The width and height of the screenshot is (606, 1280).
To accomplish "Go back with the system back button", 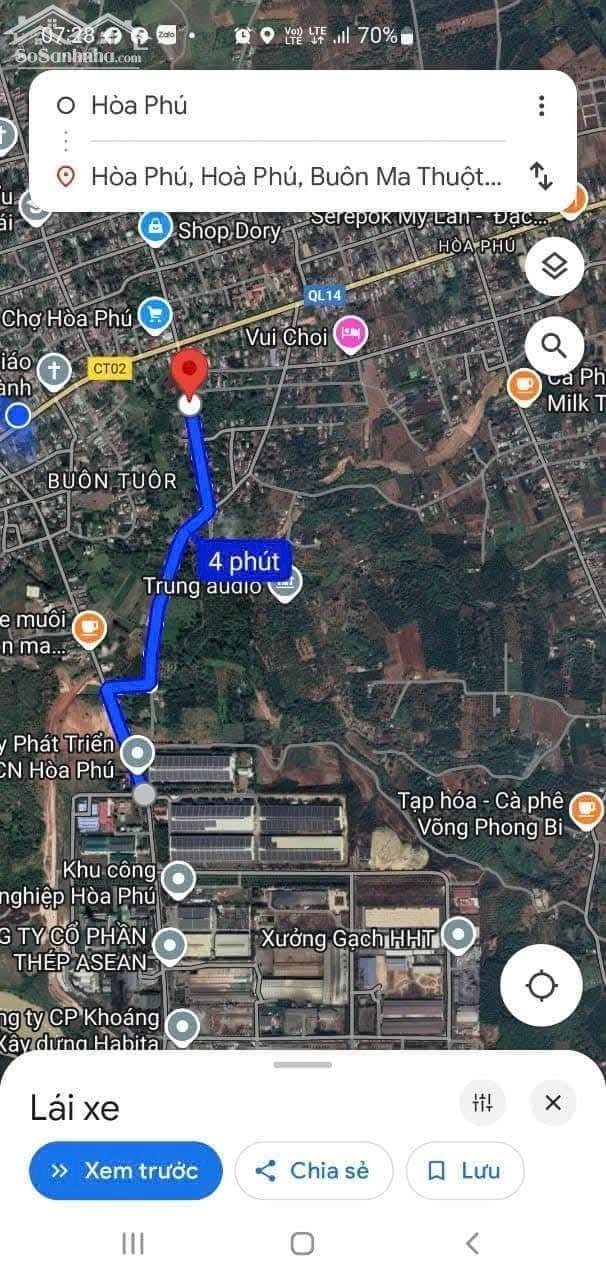I will (473, 1243).
